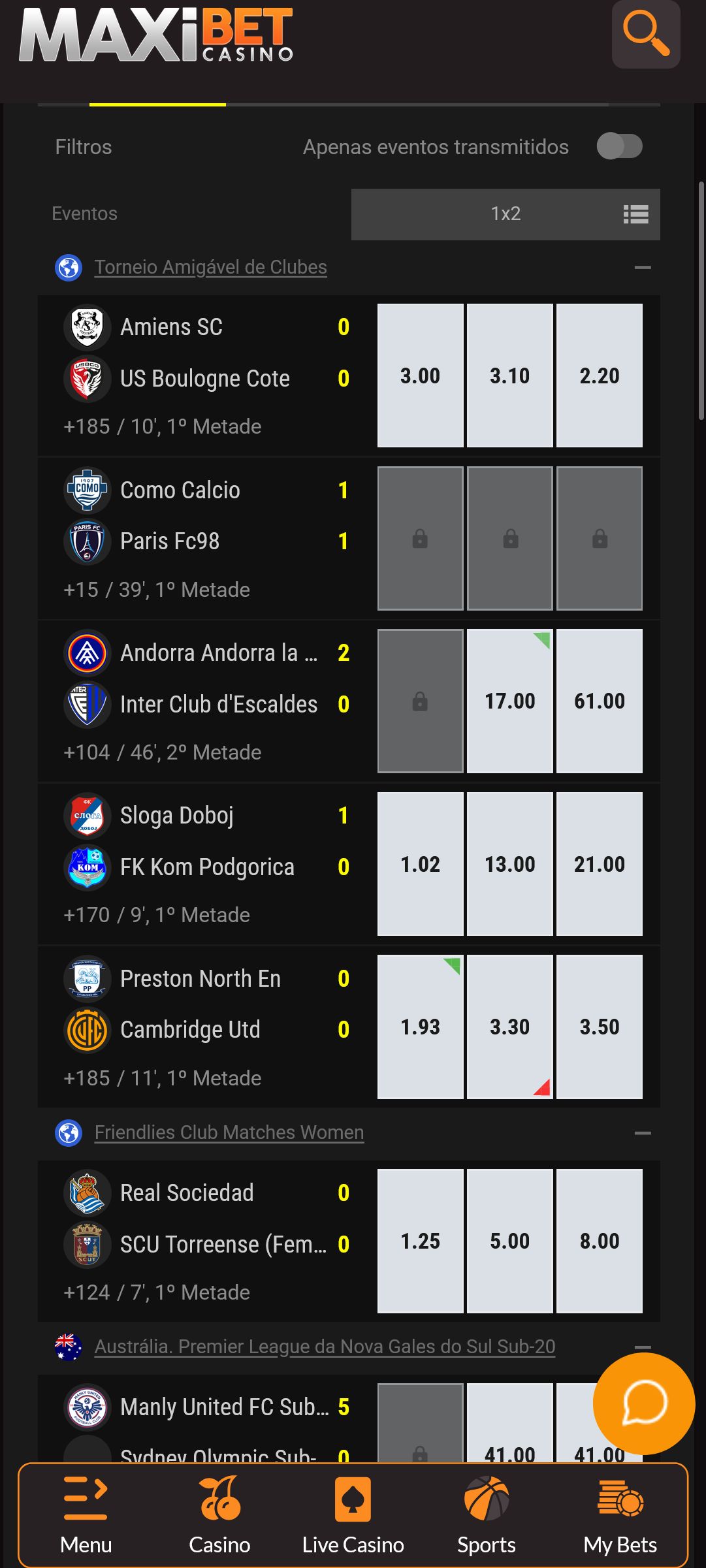Open My Bets tab

(x=620, y=1515)
